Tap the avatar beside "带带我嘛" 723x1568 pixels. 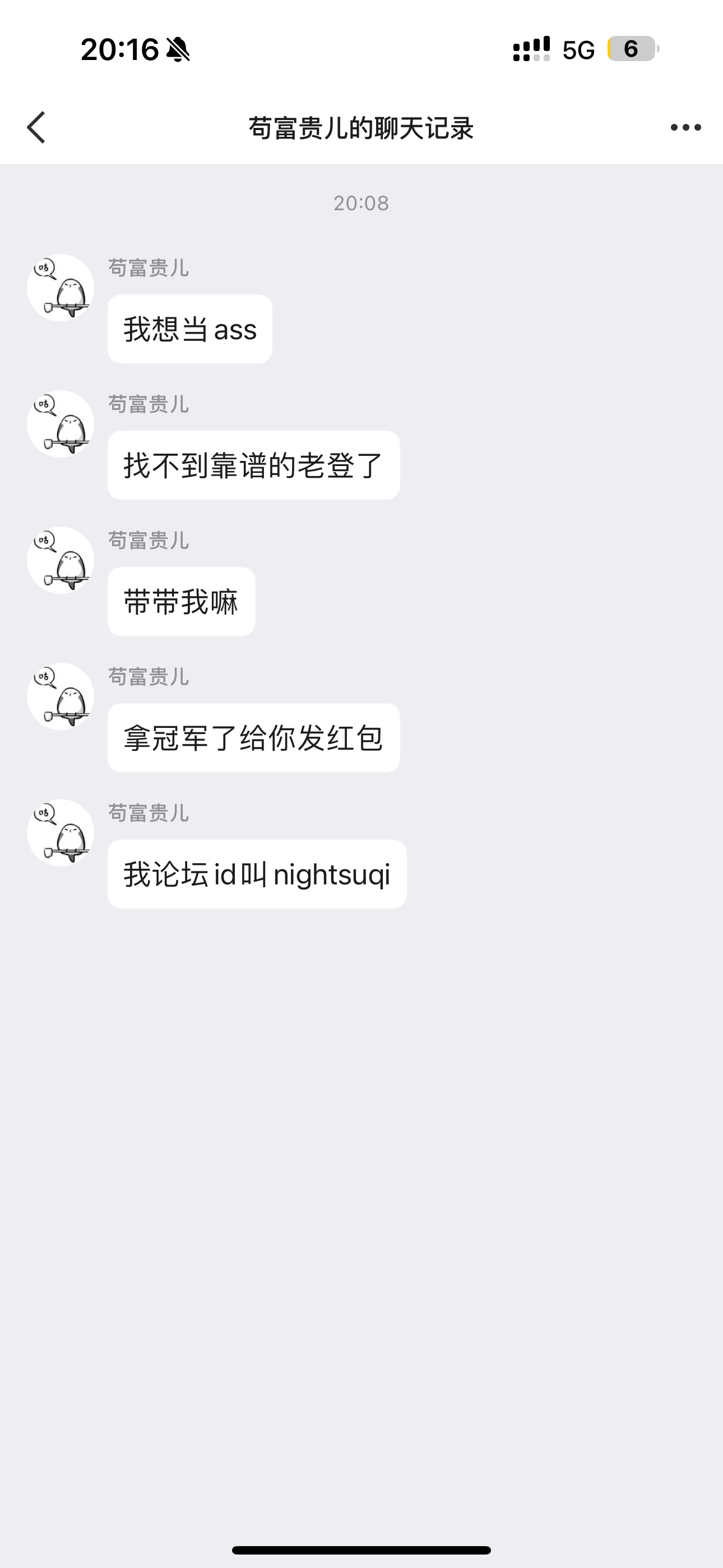coord(61,561)
